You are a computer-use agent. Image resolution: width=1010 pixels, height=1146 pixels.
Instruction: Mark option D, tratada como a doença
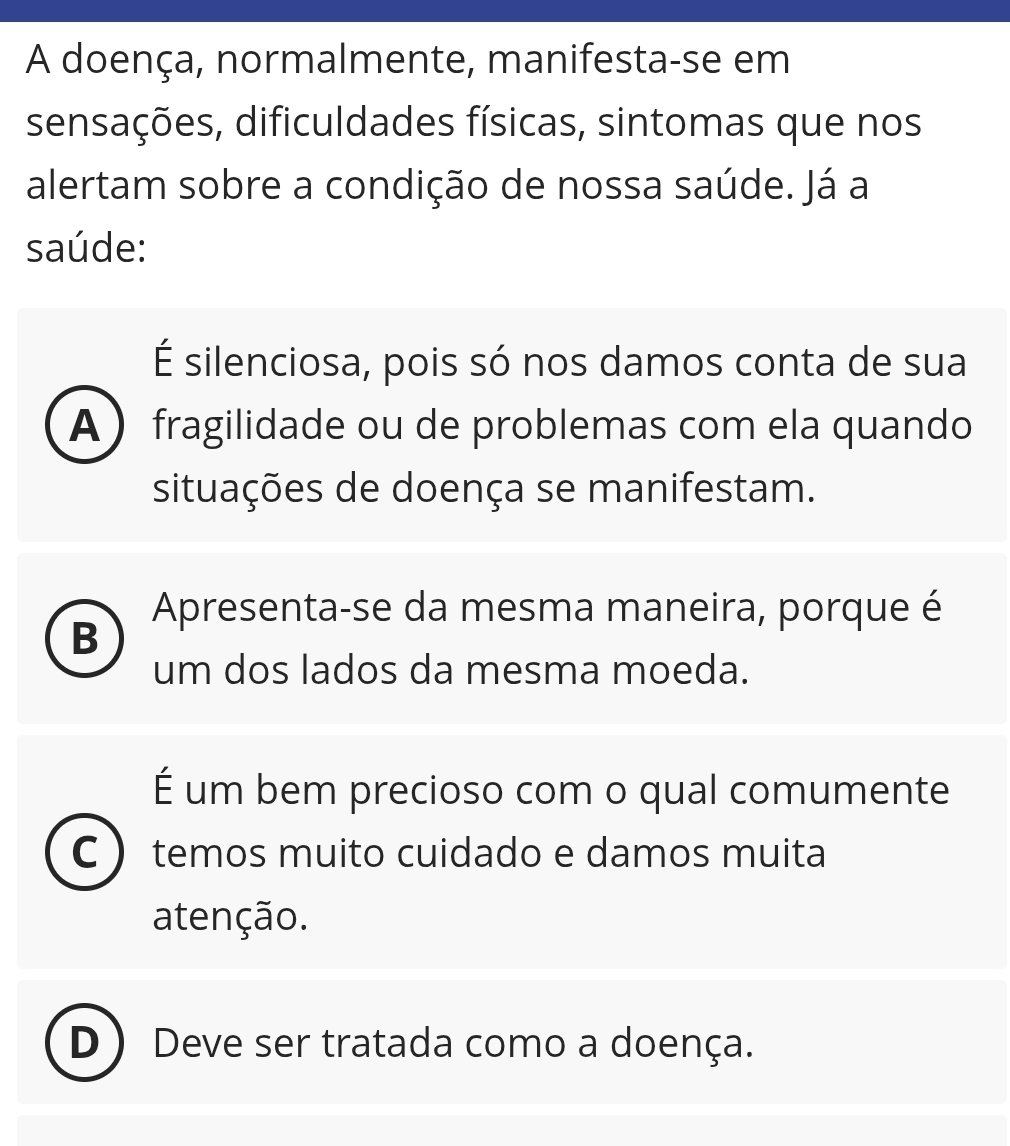point(86,1043)
